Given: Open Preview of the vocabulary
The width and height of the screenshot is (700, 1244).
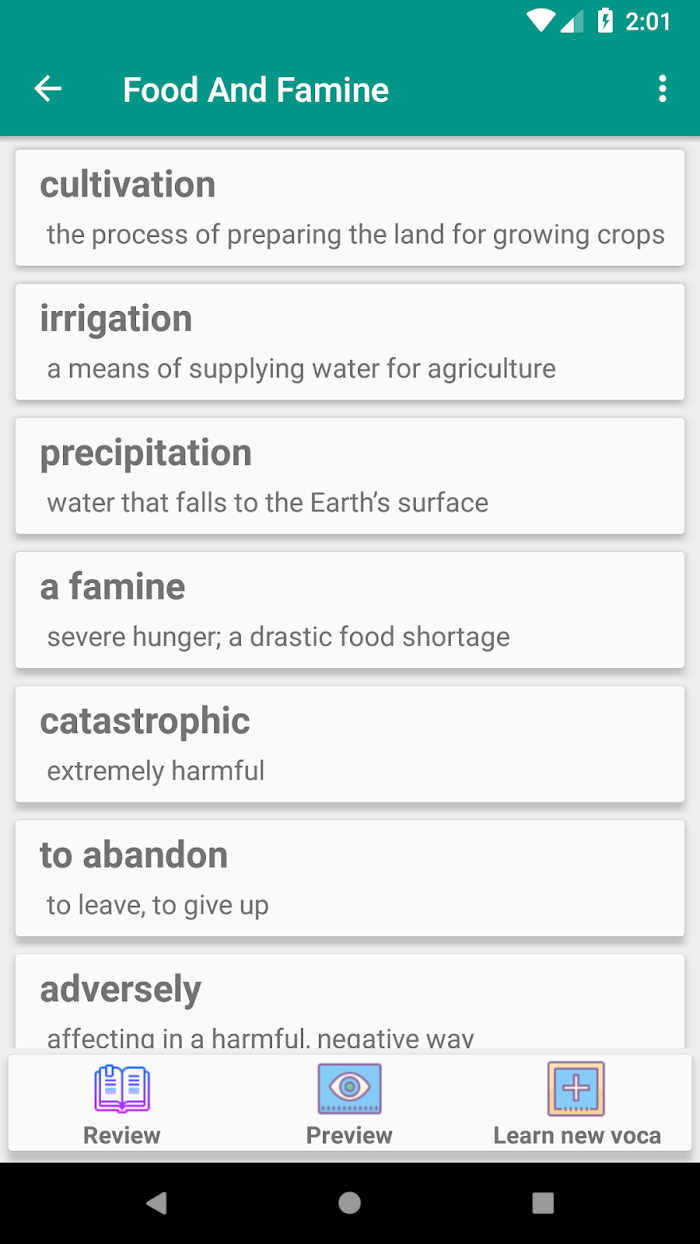Looking at the screenshot, I should tap(349, 1104).
